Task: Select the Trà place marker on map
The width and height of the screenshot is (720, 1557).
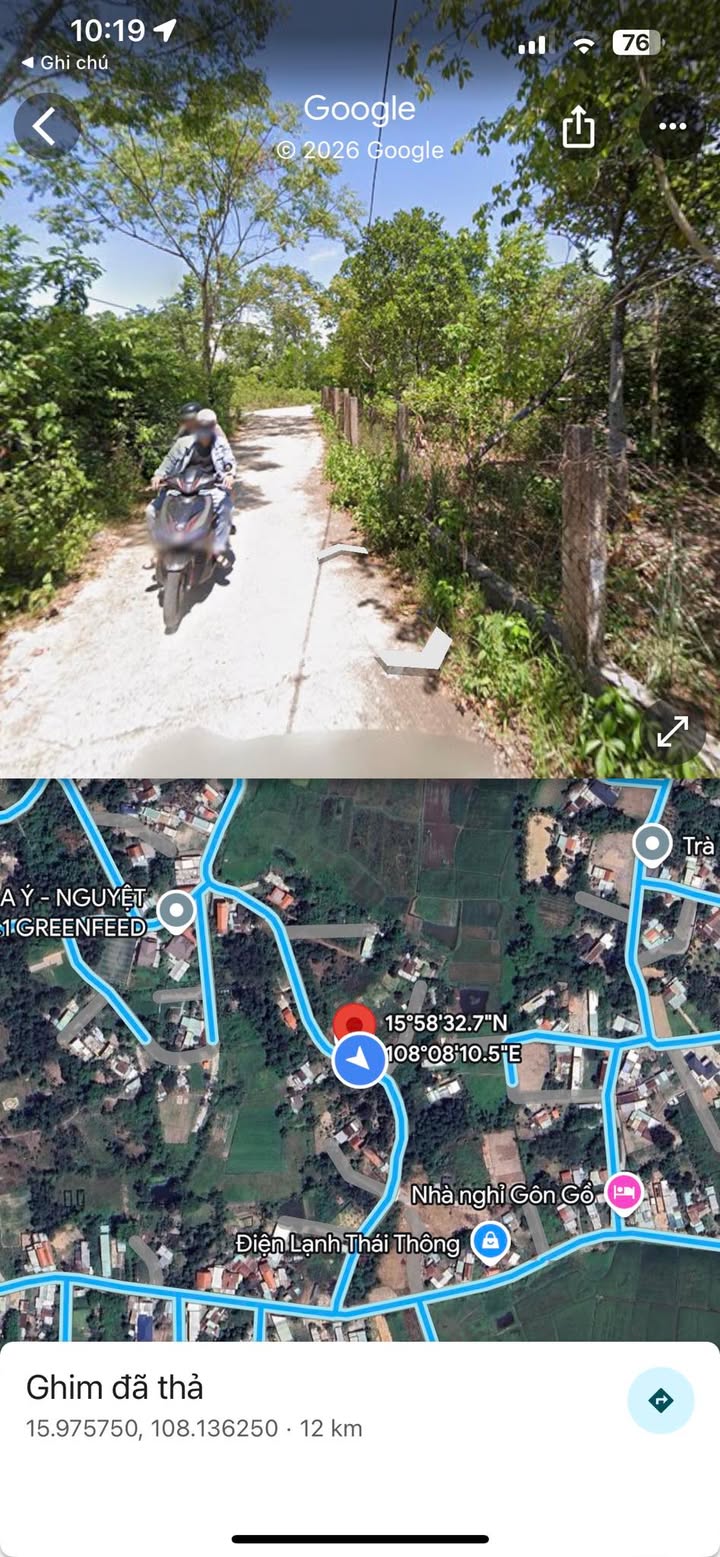Action: point(652,846)
